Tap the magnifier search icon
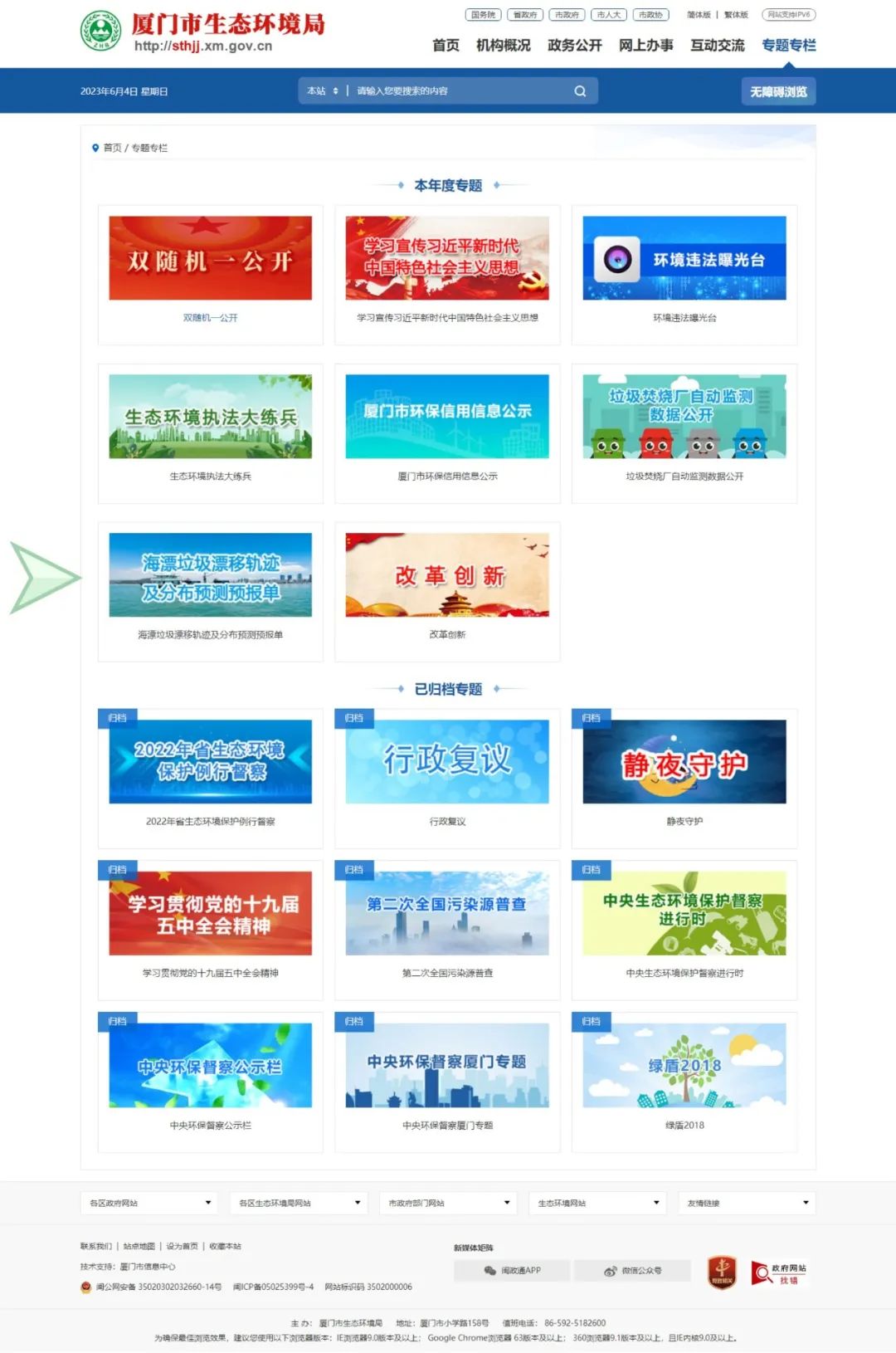This screenshot has width=896, height=1353. pyautogui.click(x=580, y=91)
